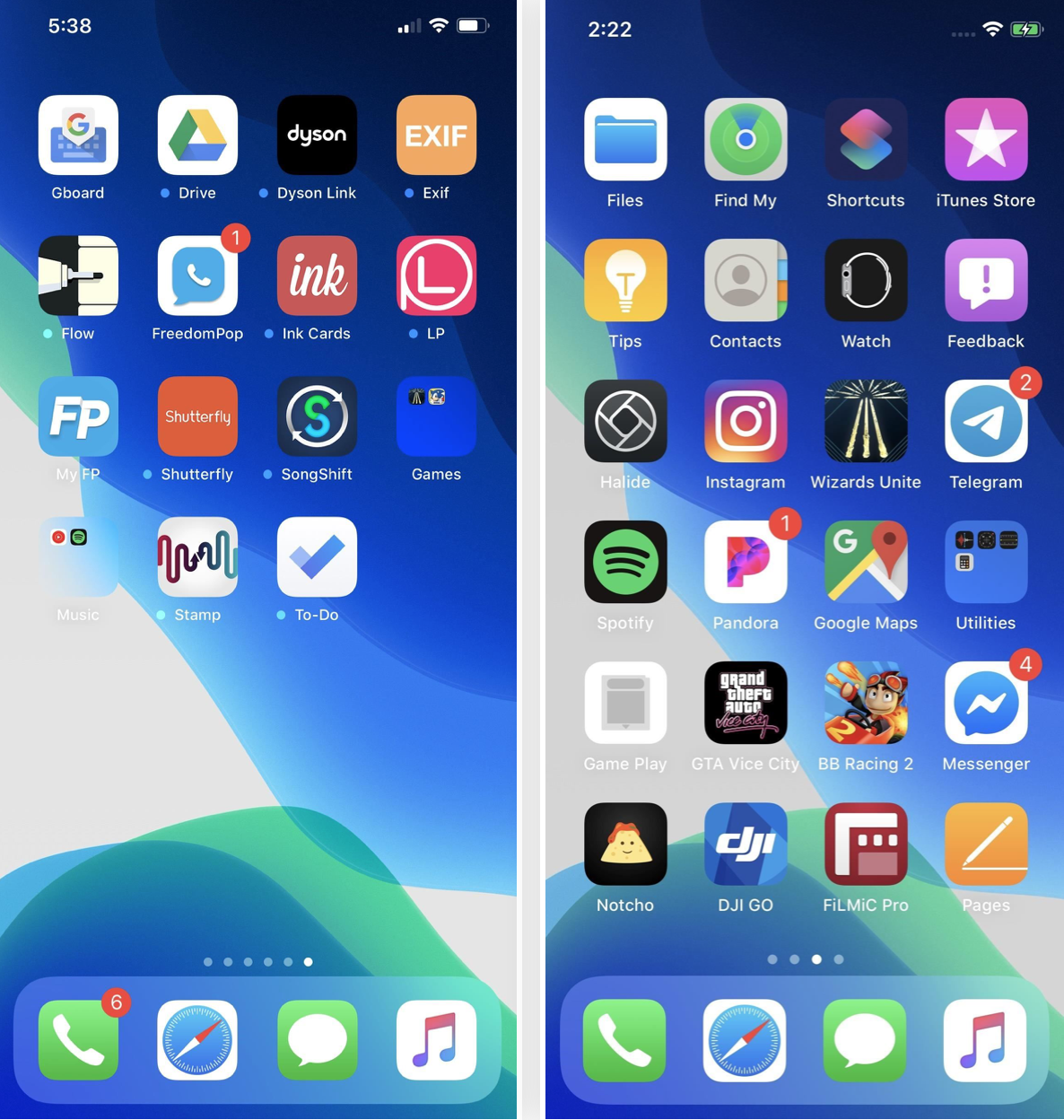Open the Gboard app

click(x=78, y=136)
